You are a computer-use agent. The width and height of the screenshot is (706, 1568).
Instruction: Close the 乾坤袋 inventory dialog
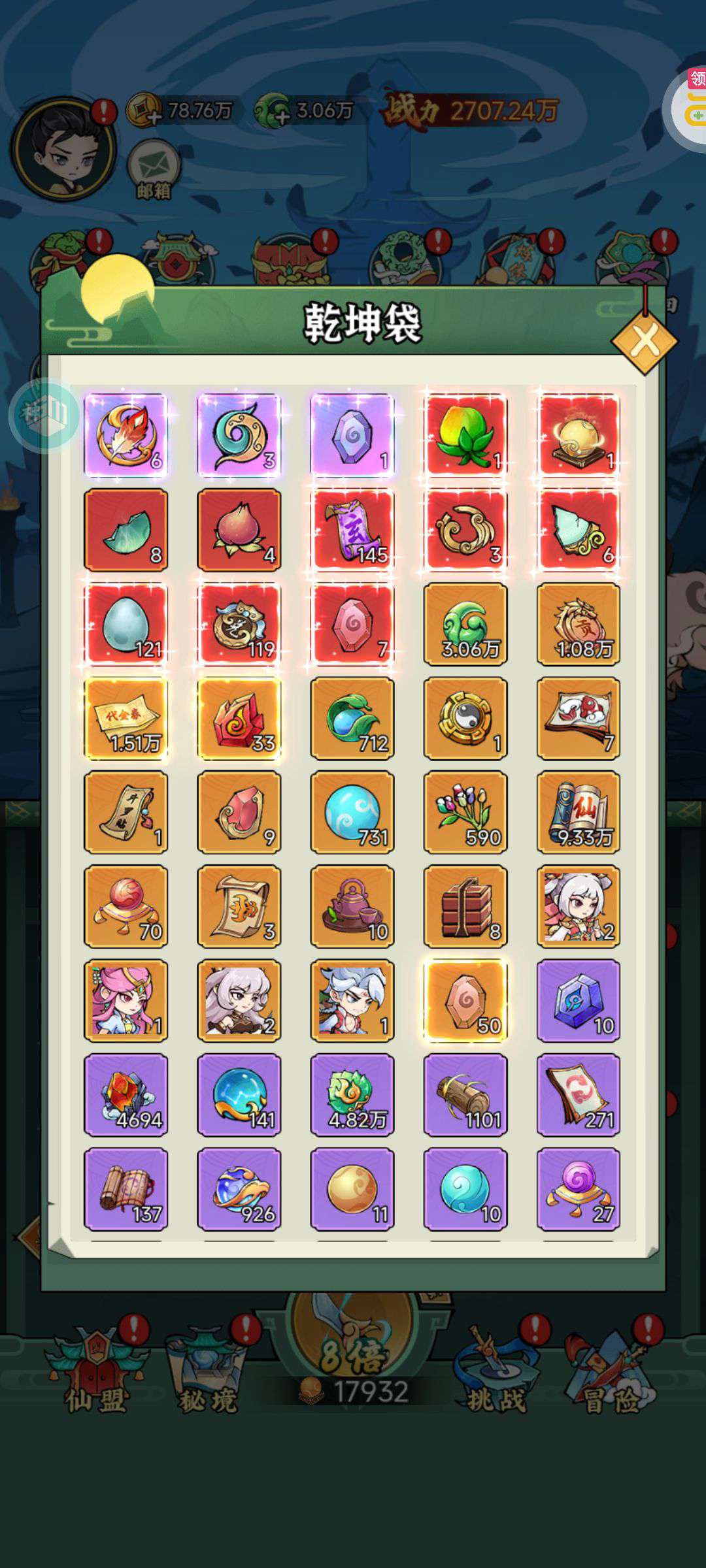(645, 341)
